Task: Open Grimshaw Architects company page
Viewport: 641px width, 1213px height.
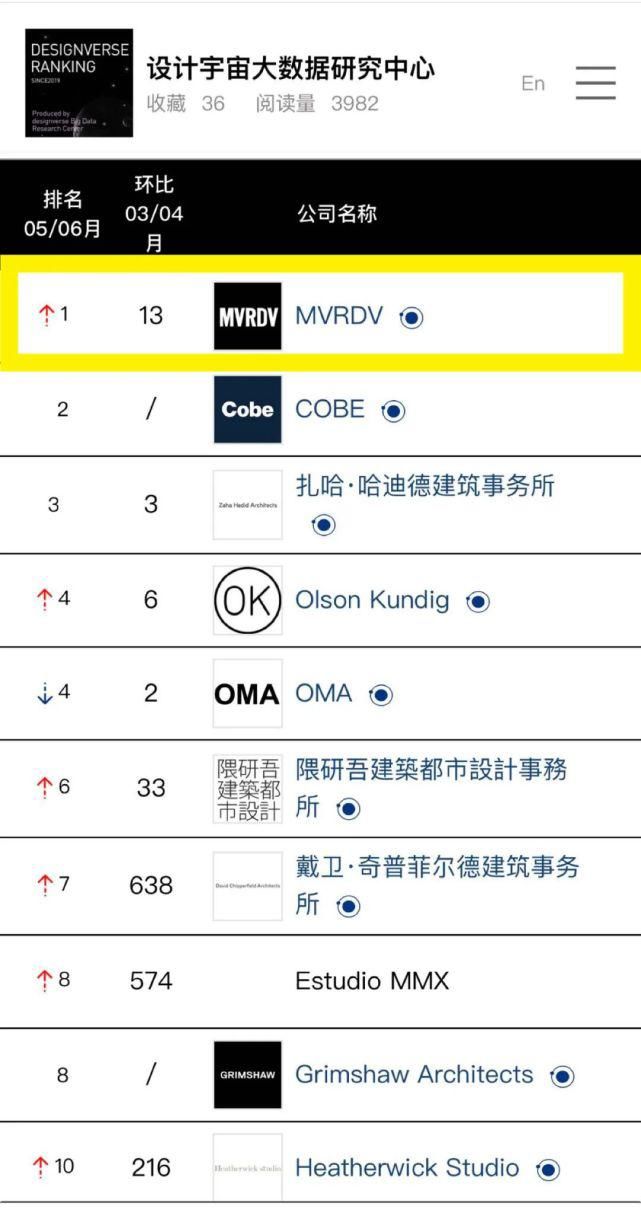Action: [414, 1075]
